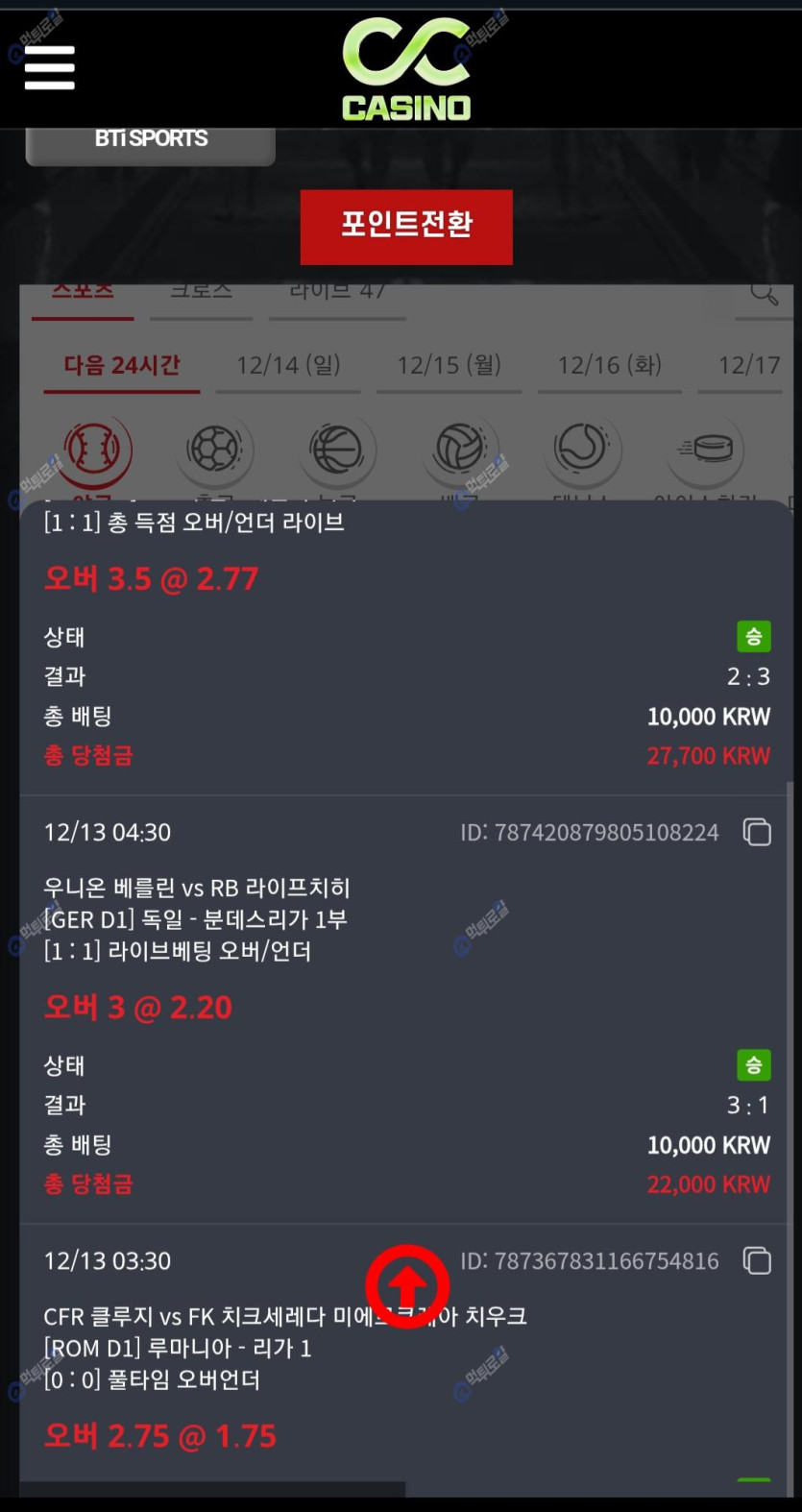
Task: Tap the 포인트전환 button
Action: click(x=406, y=227)
